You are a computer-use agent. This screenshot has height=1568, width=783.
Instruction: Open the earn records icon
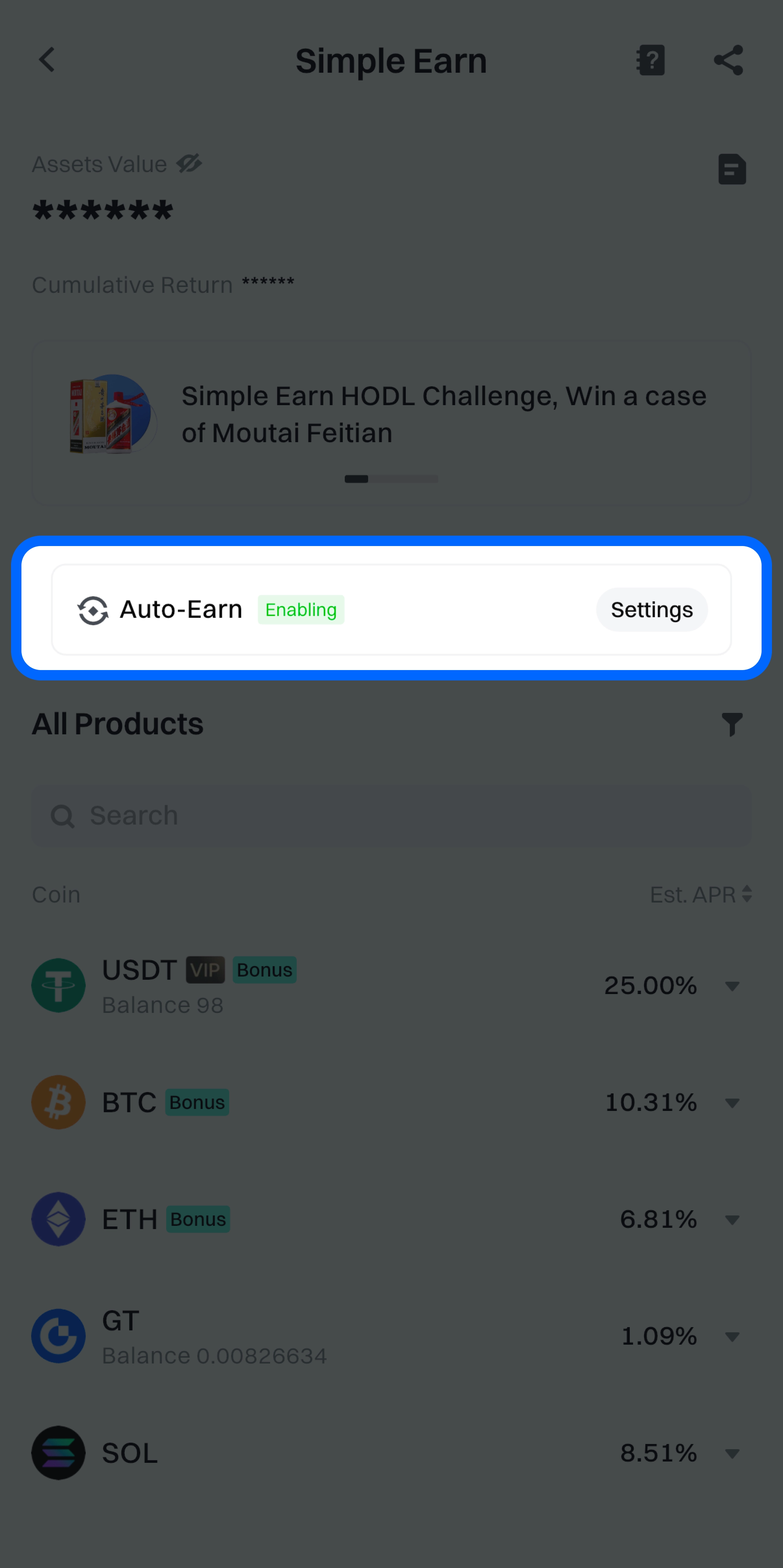pyautogui.click(x=731, y=168)
